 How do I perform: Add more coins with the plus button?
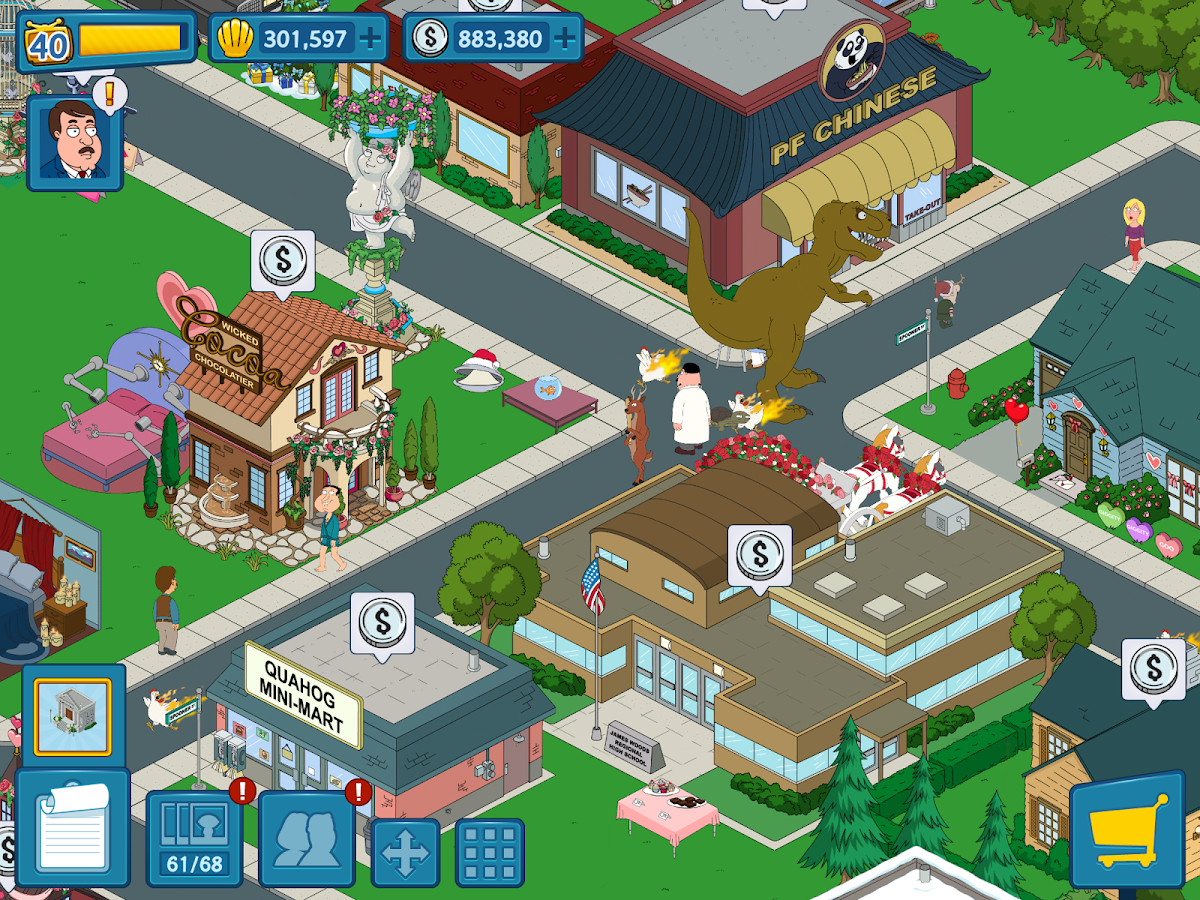tap(565, 40)
